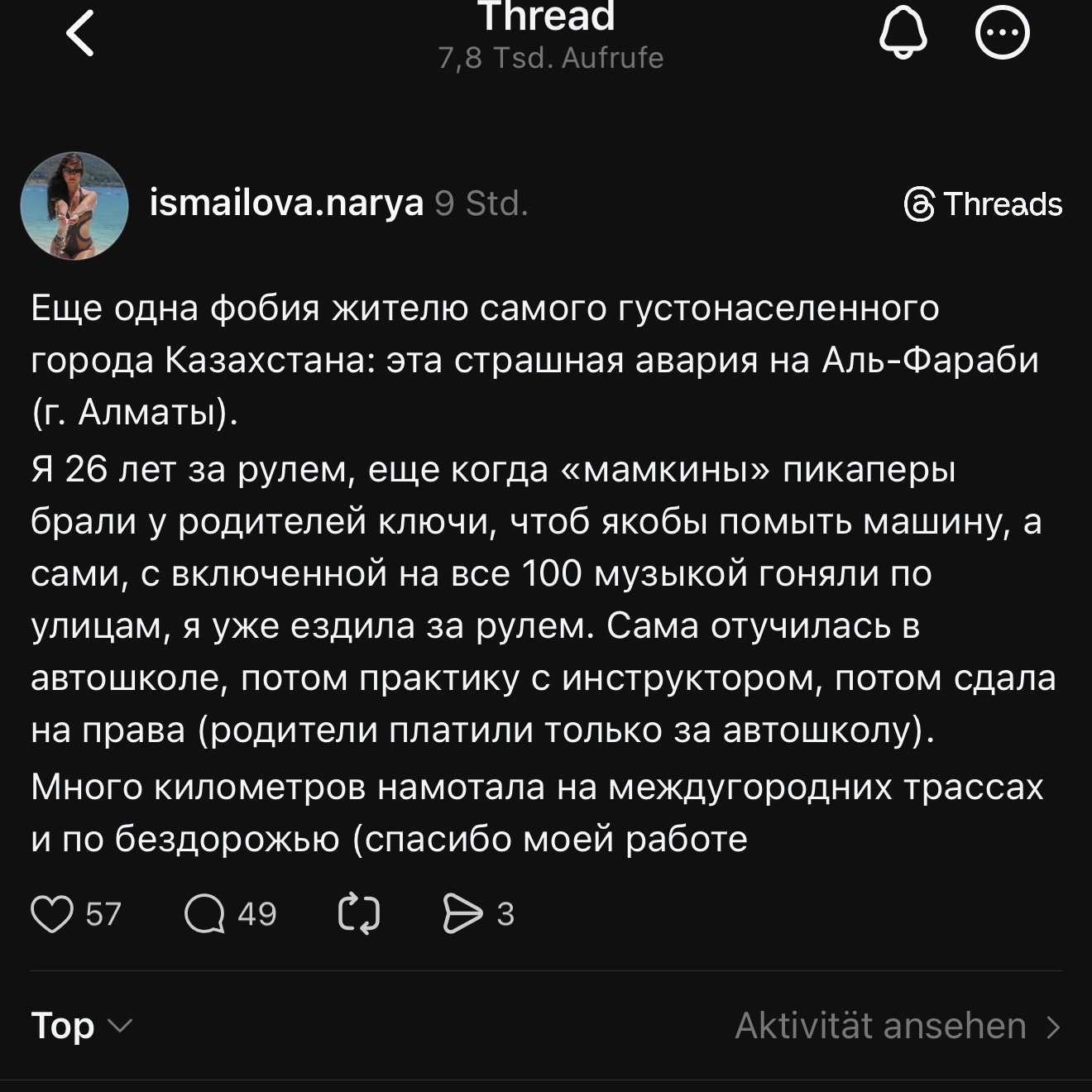Screen dimensions: 1092x1092
Task: Expand the Top sorting dropdown
Action: click(81, 1026)
